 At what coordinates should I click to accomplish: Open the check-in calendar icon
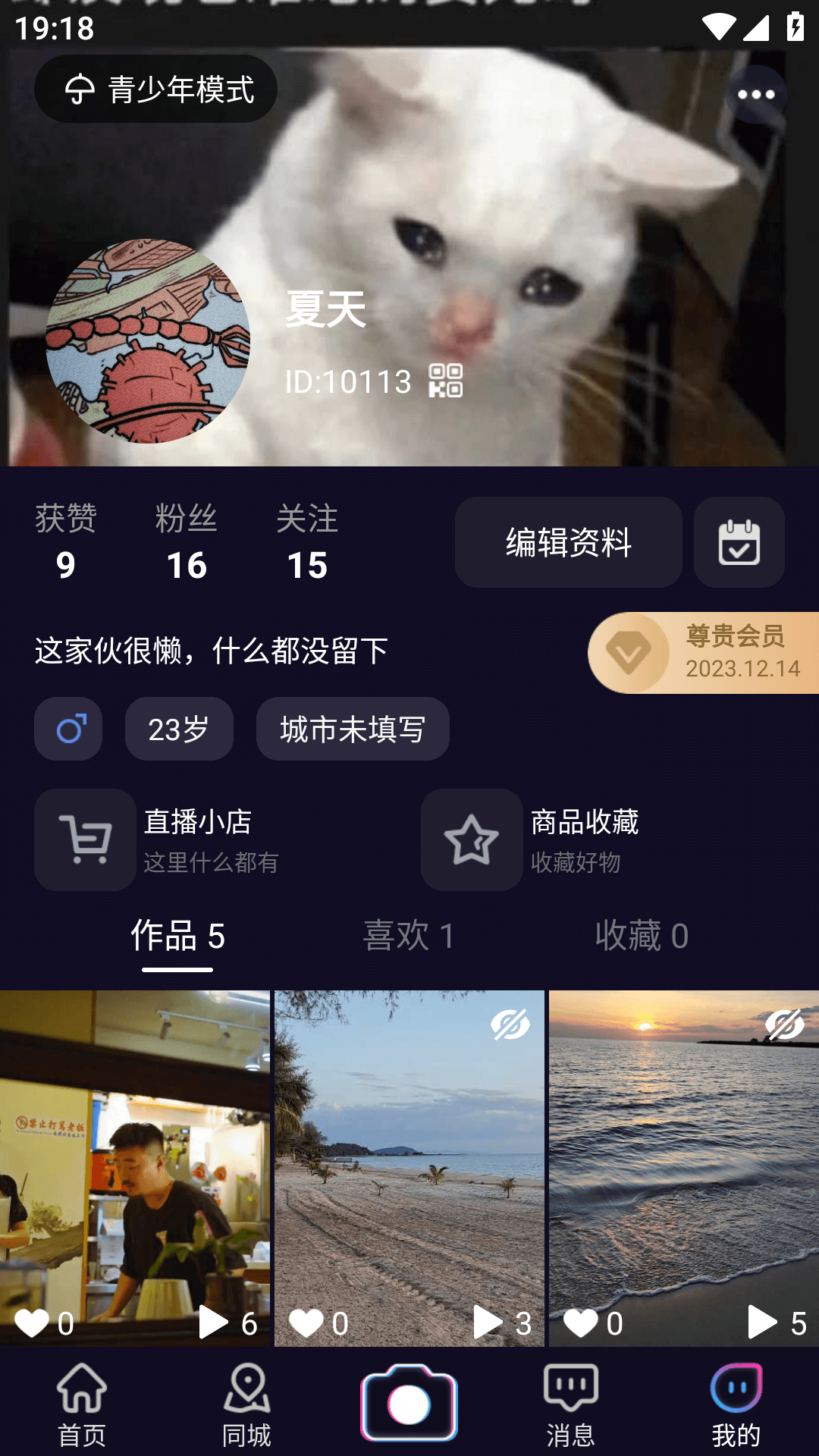tap(739, 543)
